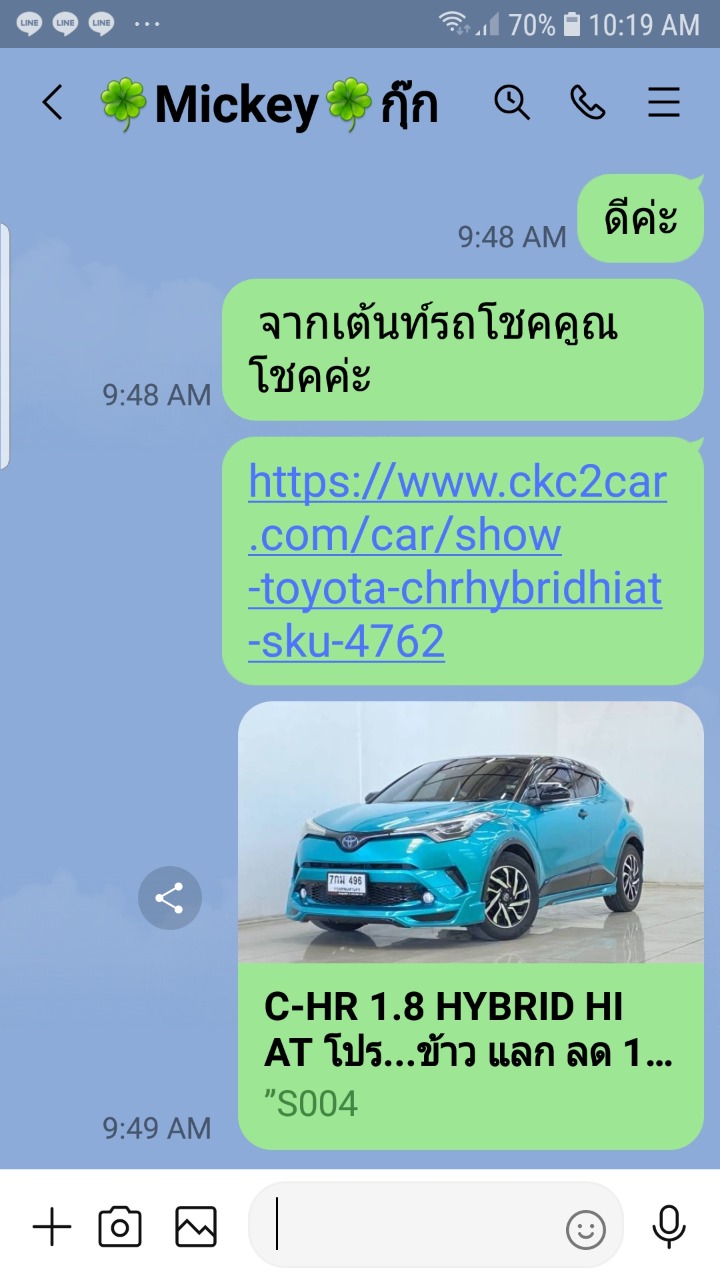Image resolution: width=720 pixels, height=1280 pixels.
Task: Search within this chat's history
Action: click(x=512, y=102)
